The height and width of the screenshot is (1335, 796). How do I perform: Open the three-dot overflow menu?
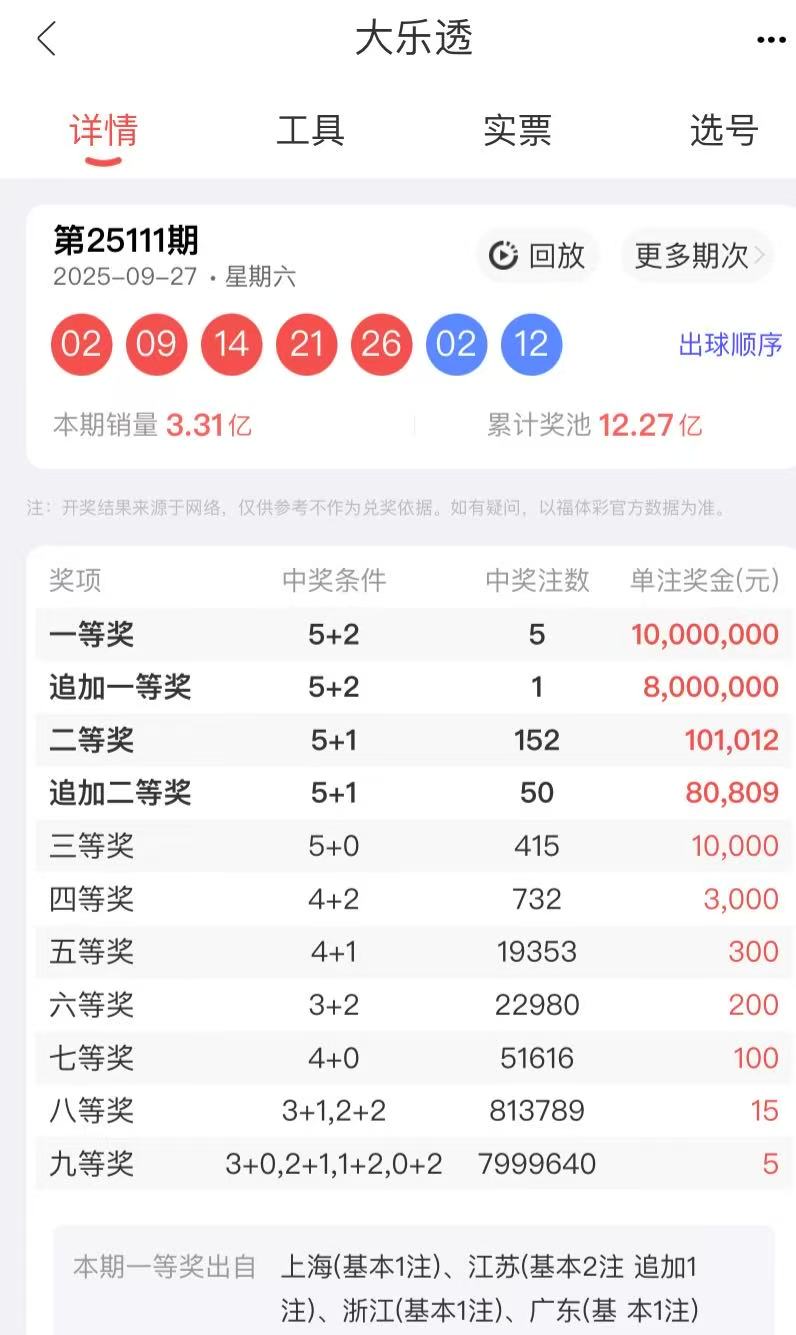[771, 40]
